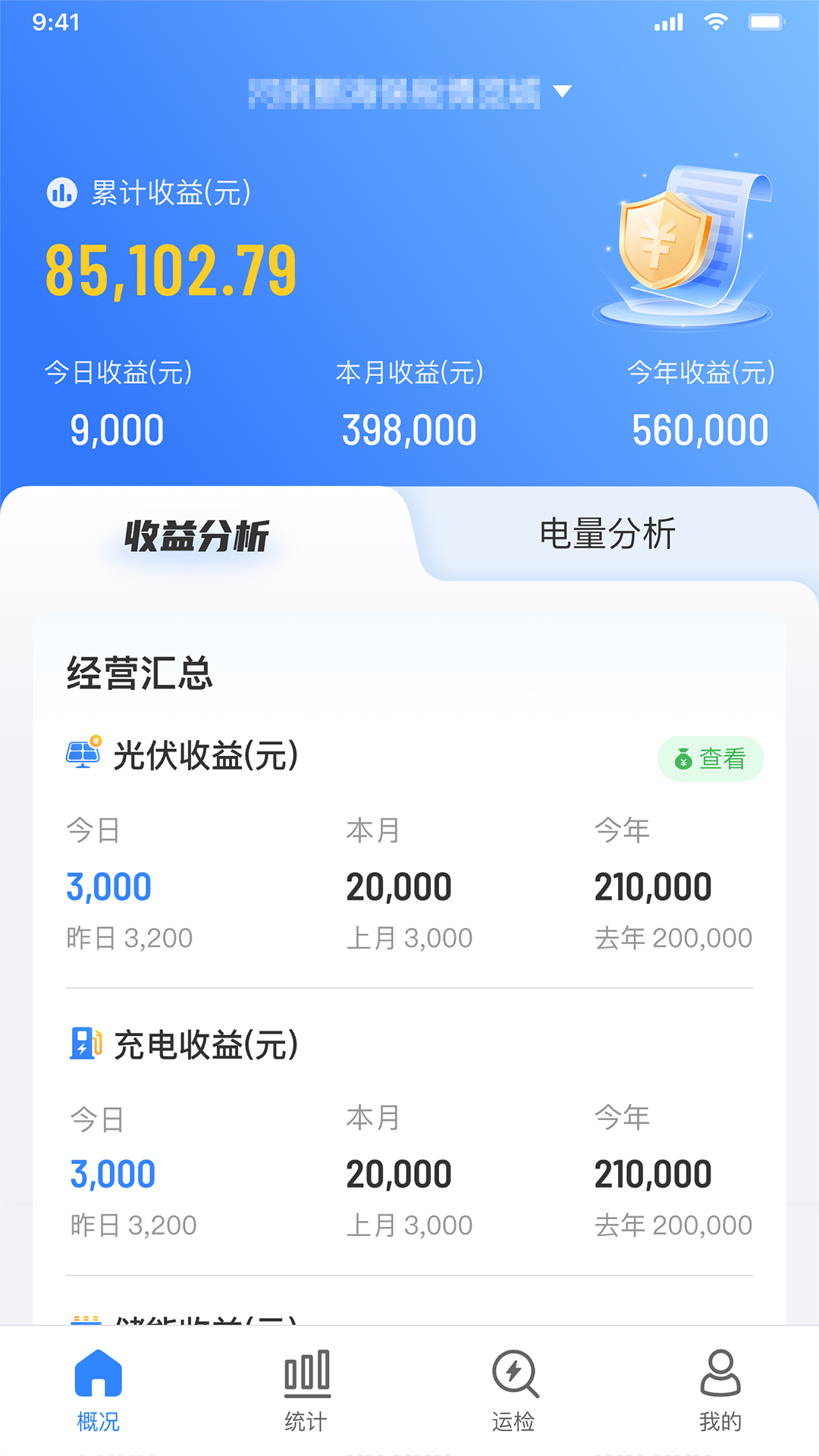The image size is (819, 1456).
Task: Switch to the 电量分析 tab
Action: click(608, 533)
